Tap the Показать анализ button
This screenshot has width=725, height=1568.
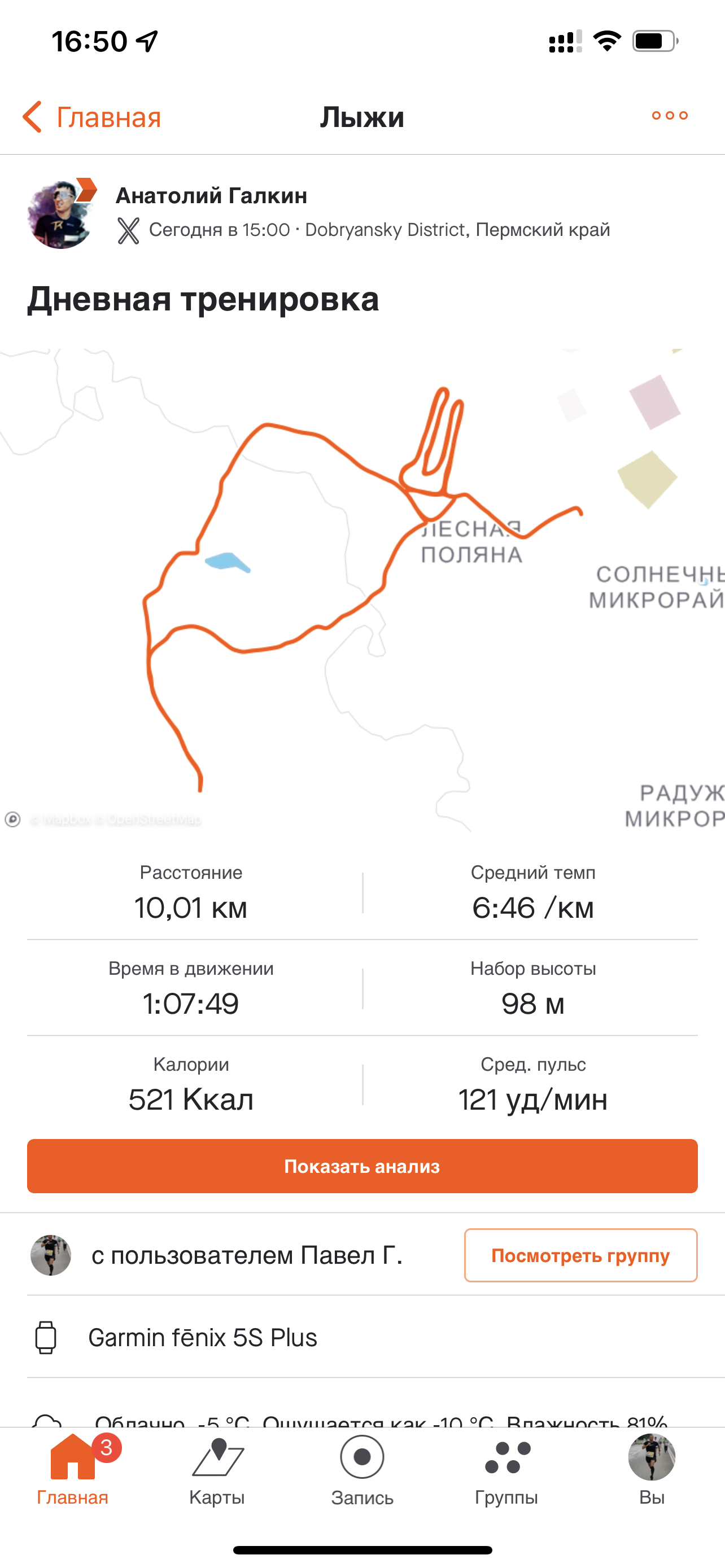pyautogui.click(x=362, y=1166)
